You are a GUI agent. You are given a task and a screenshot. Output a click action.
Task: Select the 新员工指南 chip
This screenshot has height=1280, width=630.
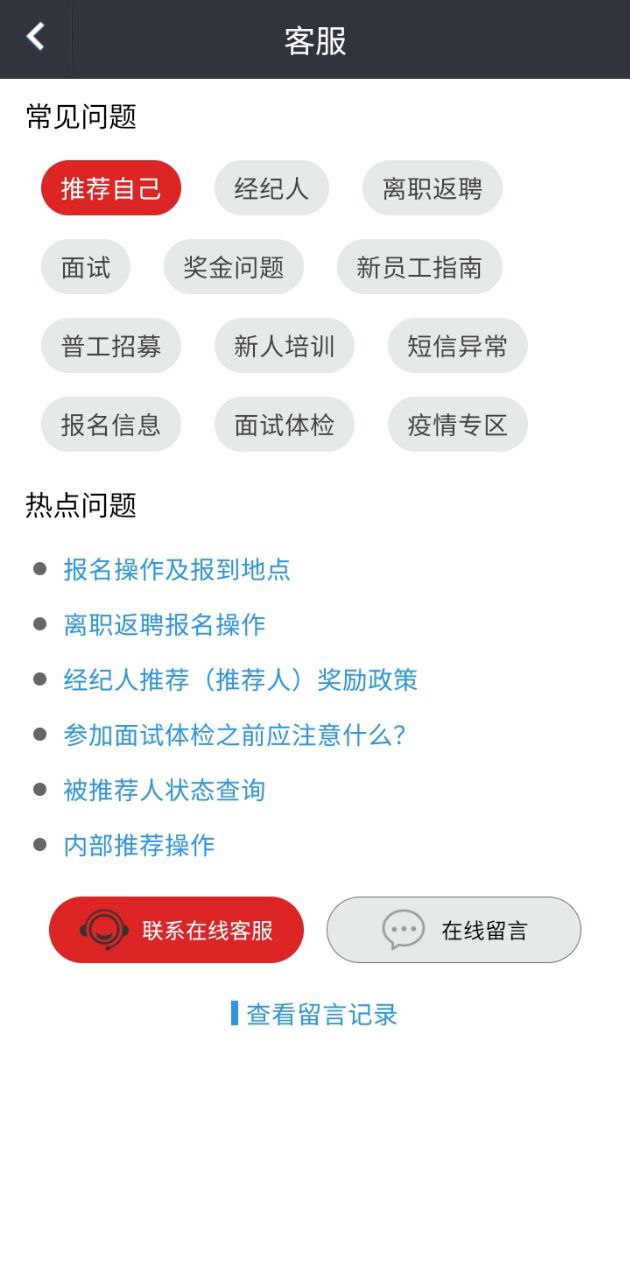[x=419, y=267]
